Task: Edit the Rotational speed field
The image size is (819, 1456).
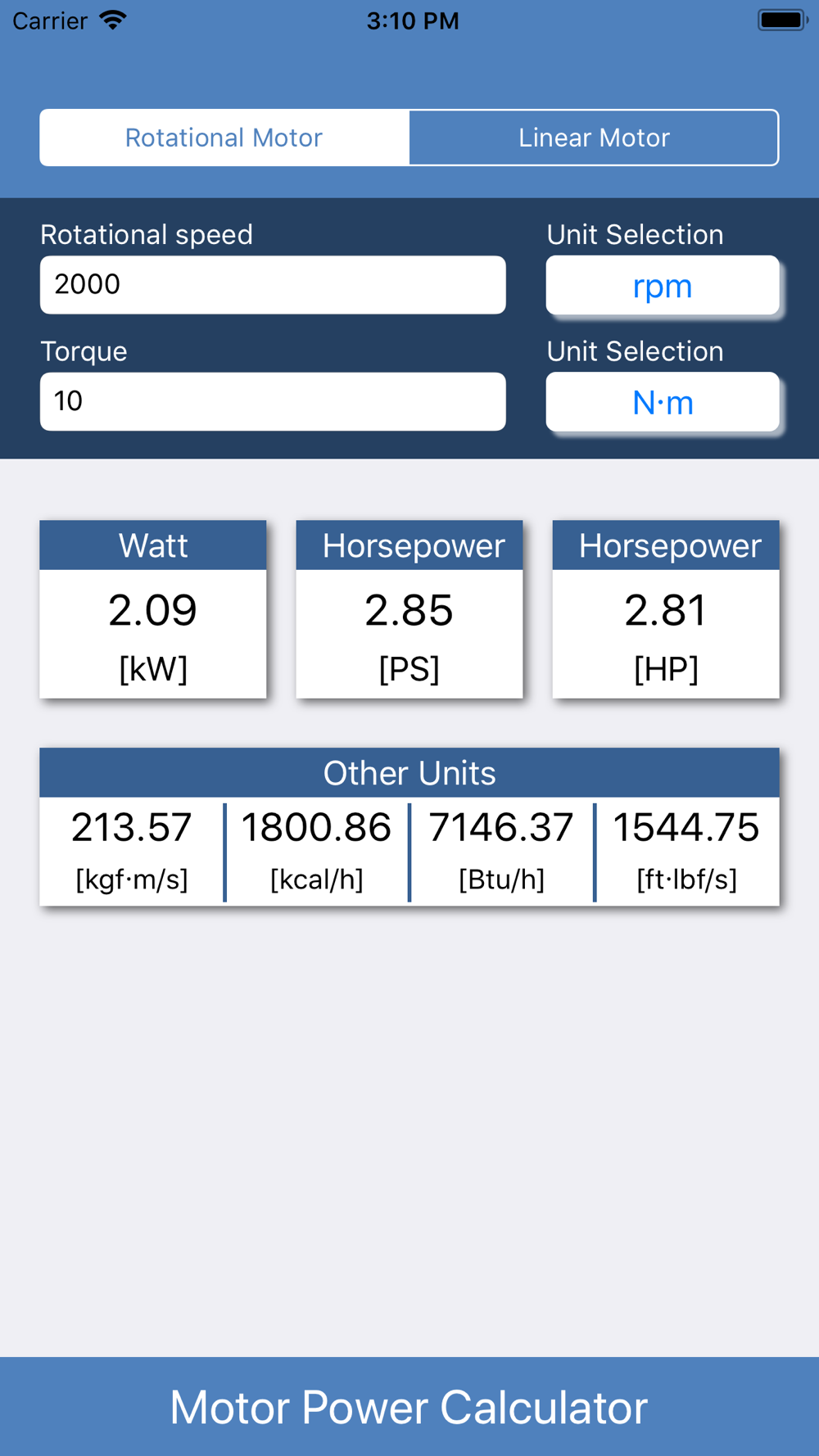Action: pyautogui.click(x=273, y=285)
